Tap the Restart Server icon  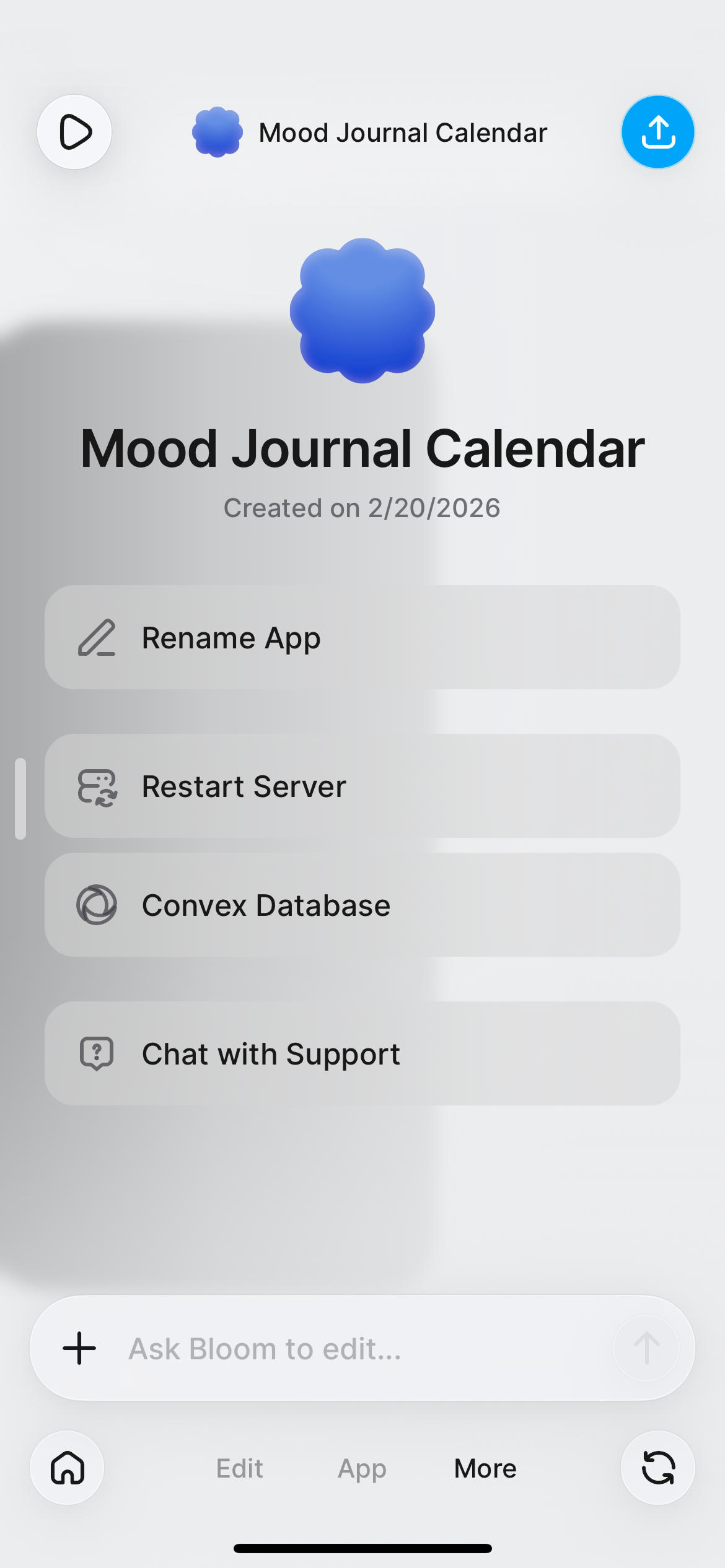[97, 786]
